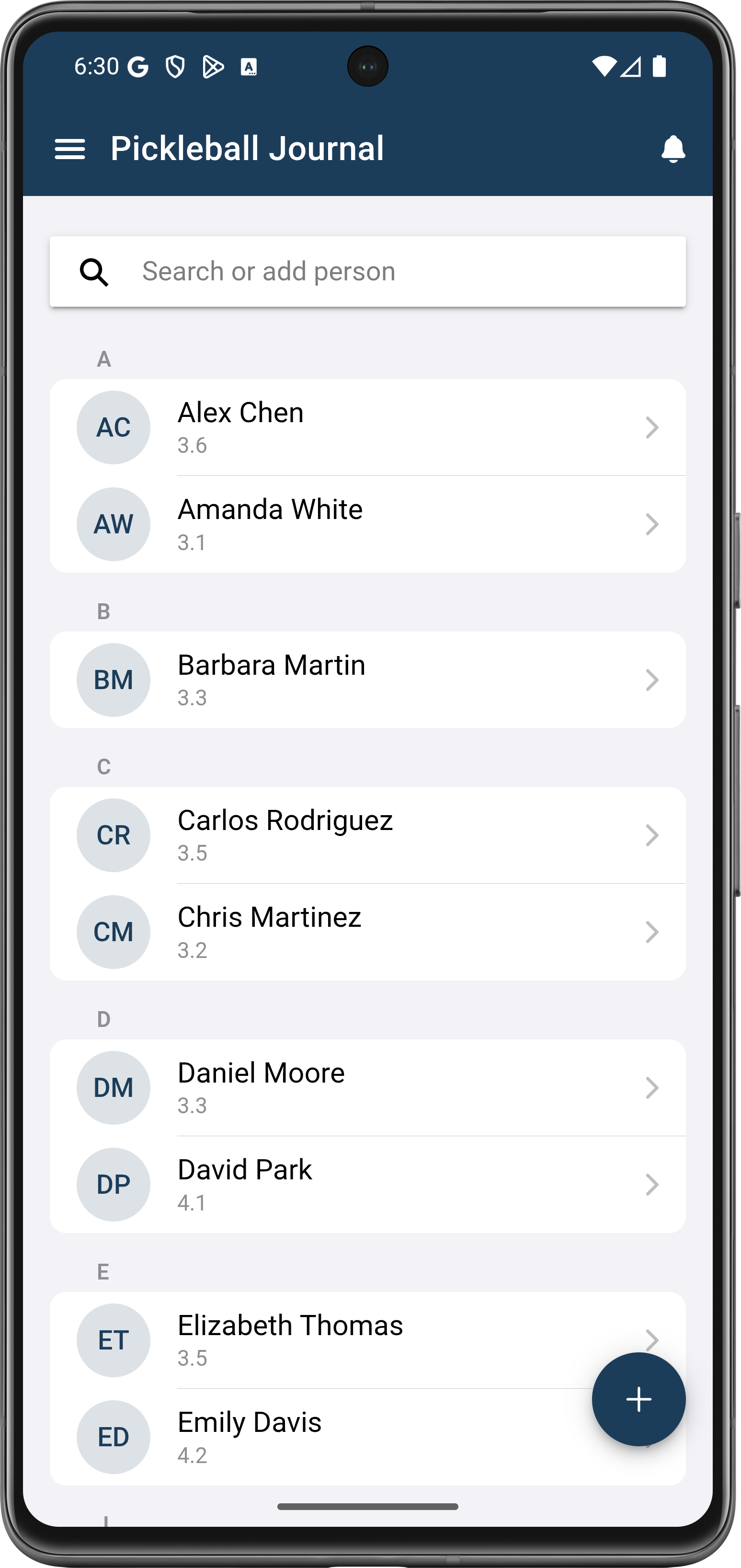Tap section header A in the list

[103, 358]
